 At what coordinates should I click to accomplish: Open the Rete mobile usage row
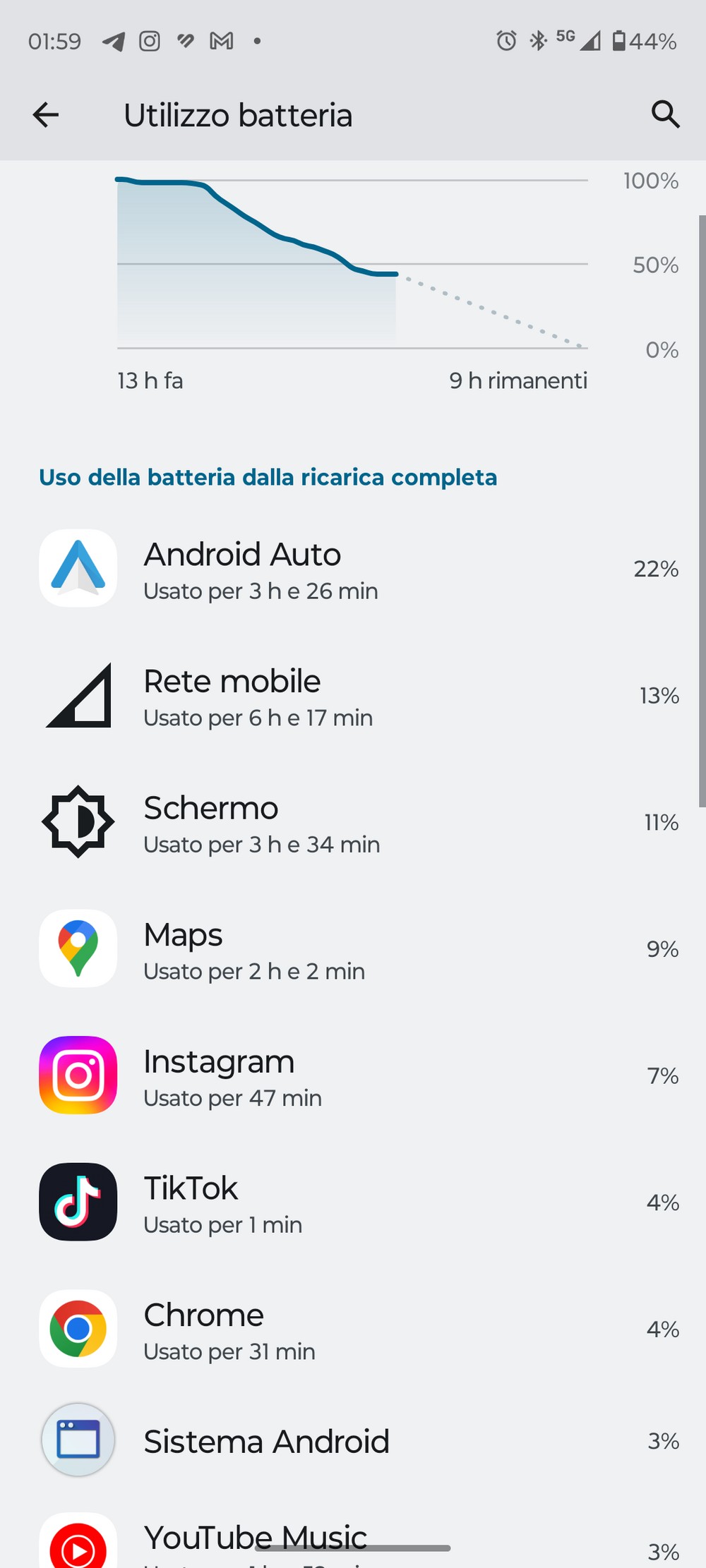click(x=353, y=696)
